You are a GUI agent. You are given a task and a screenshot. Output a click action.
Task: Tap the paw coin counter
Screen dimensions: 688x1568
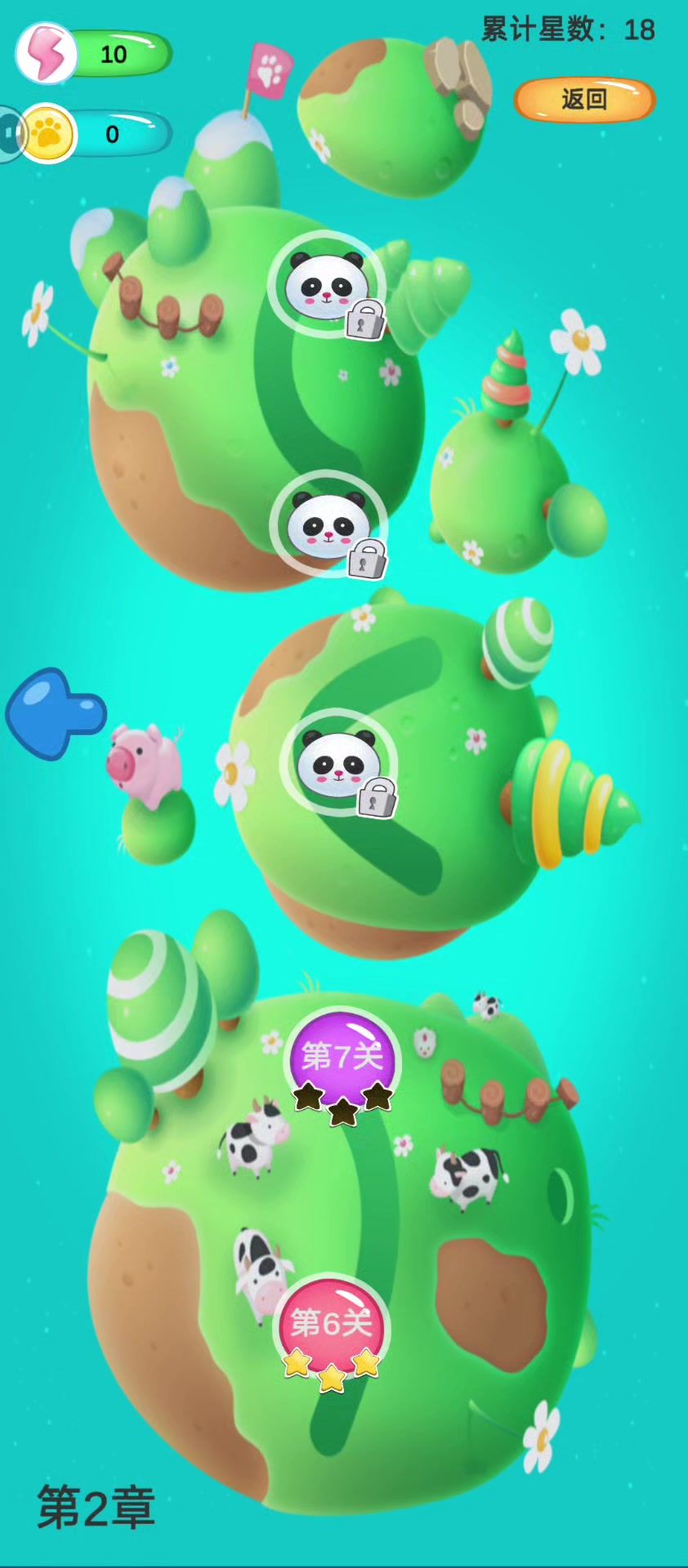coord(96,134)
